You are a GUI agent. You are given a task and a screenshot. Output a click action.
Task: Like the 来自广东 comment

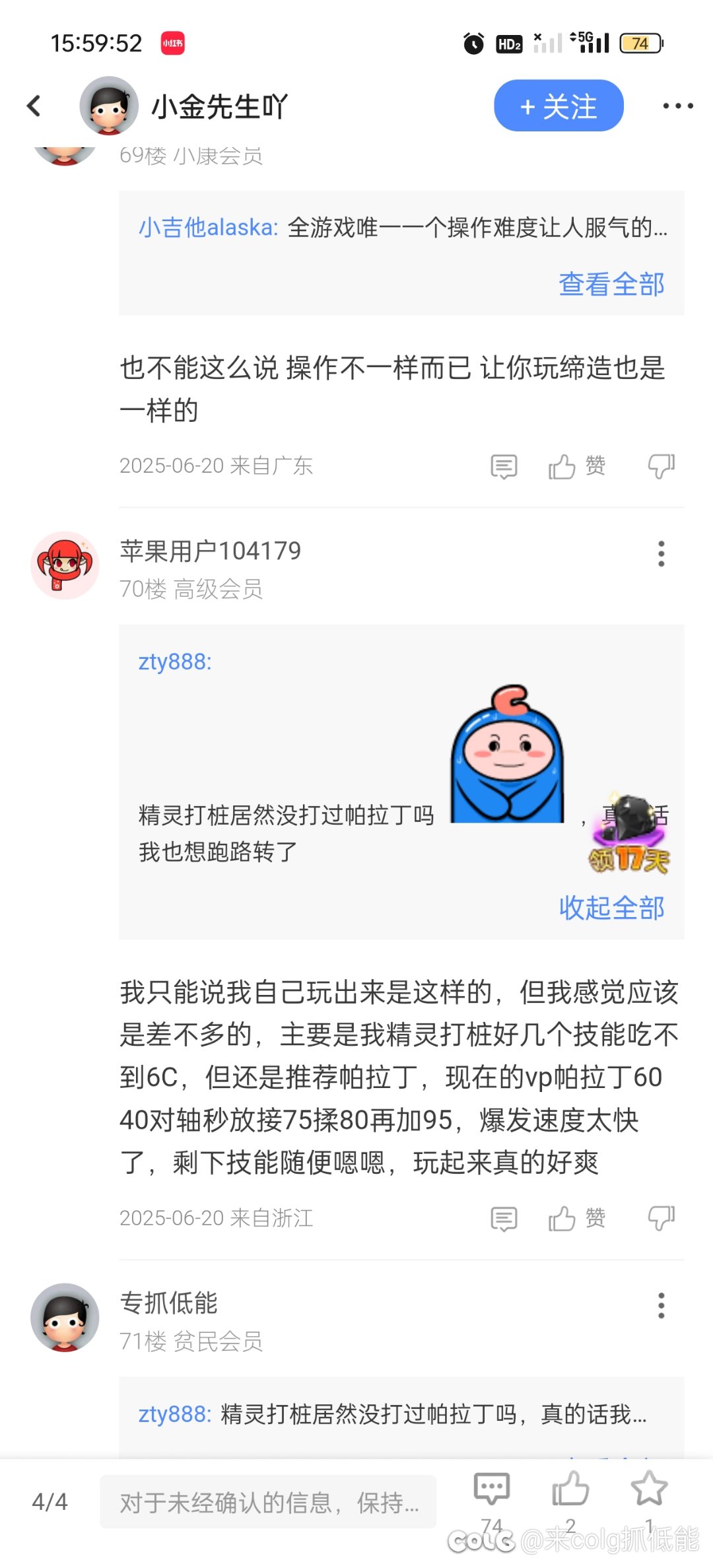click(576, 466)
